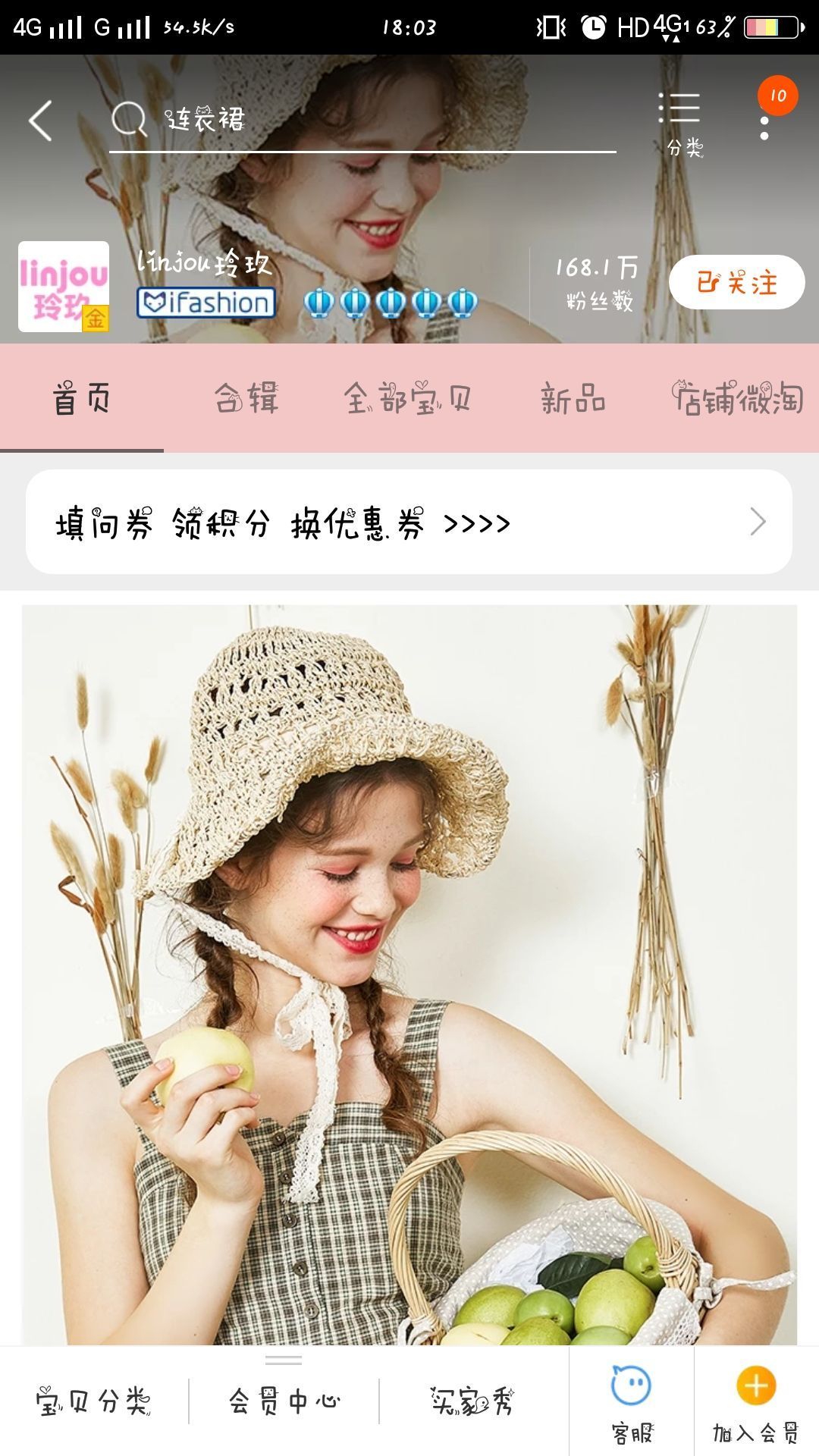Tap the 已关注 follow button
Viewport: 819px width, 1456px height.
[x=736, y=283]
